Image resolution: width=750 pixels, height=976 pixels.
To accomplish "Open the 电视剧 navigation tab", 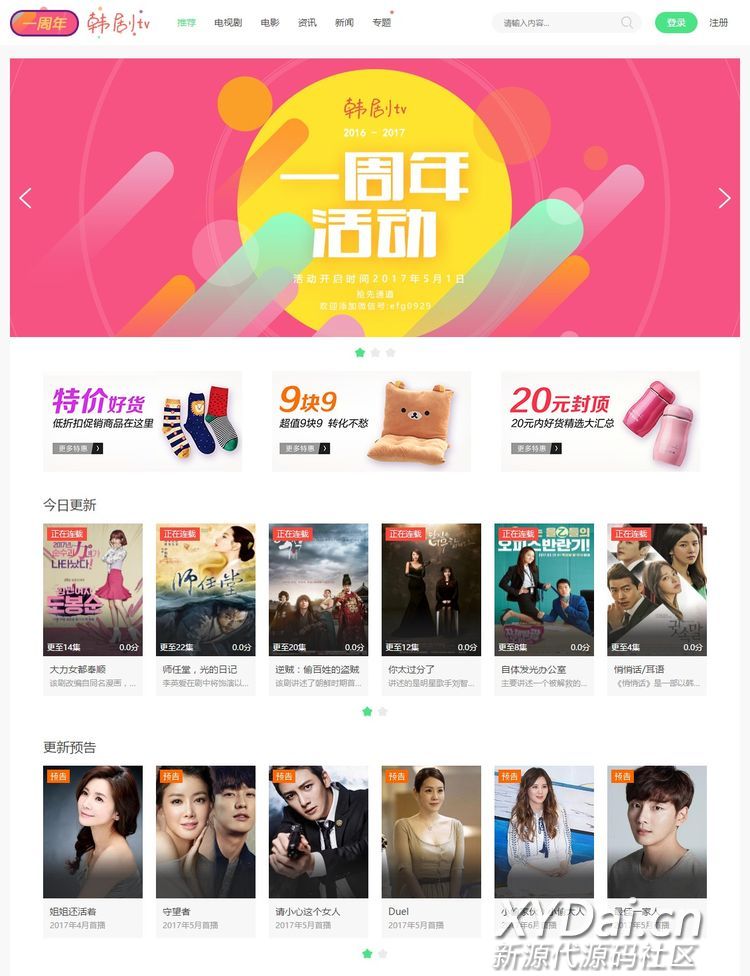I will tap(227, 22).
